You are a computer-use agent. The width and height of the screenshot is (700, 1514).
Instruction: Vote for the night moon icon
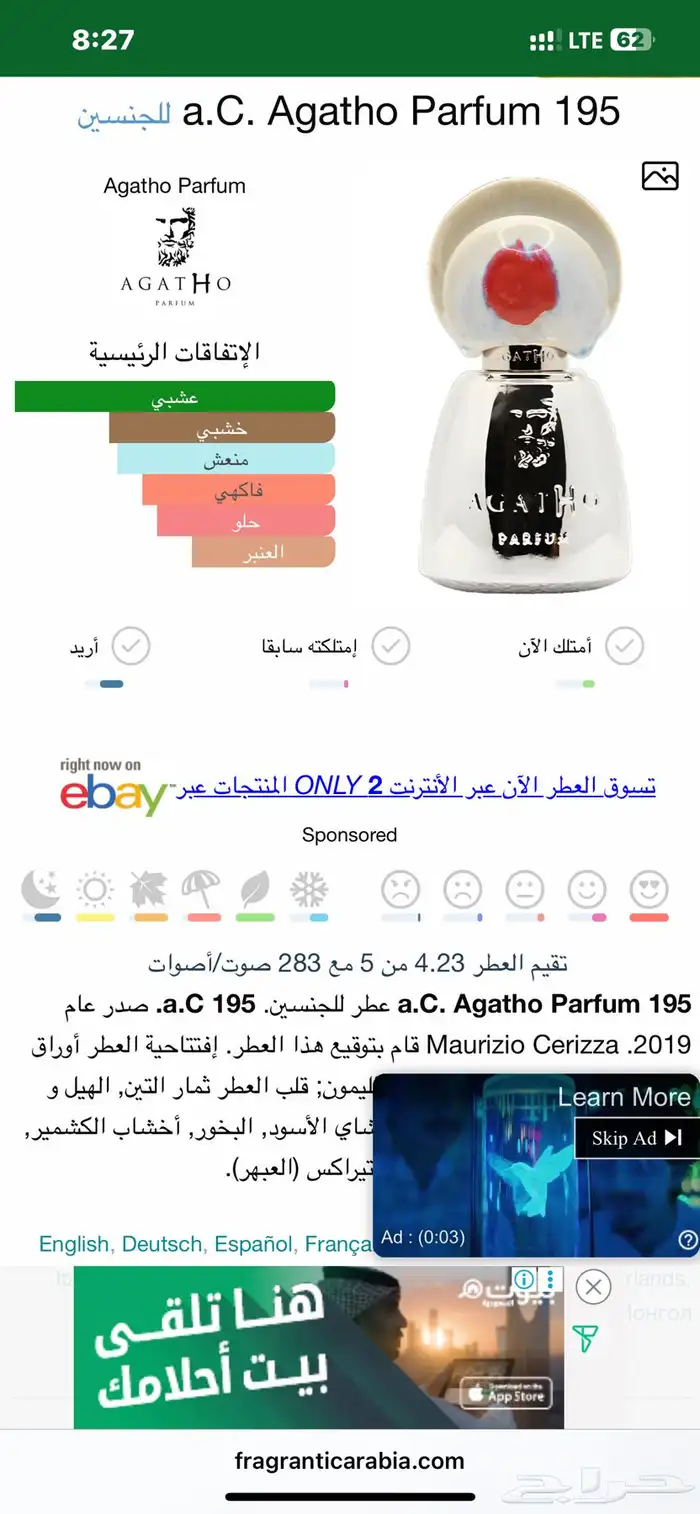point(42,888)
